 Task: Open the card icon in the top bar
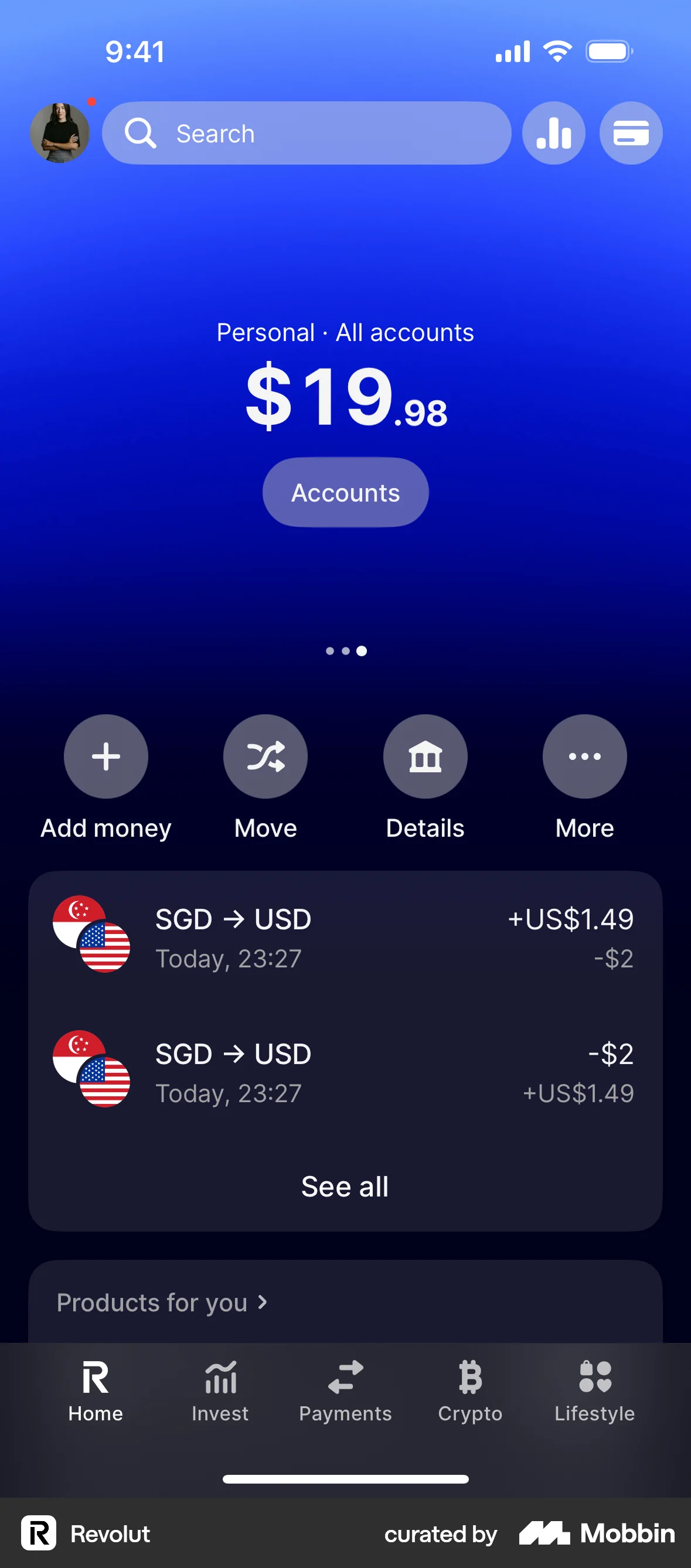[x=631, y=132]
